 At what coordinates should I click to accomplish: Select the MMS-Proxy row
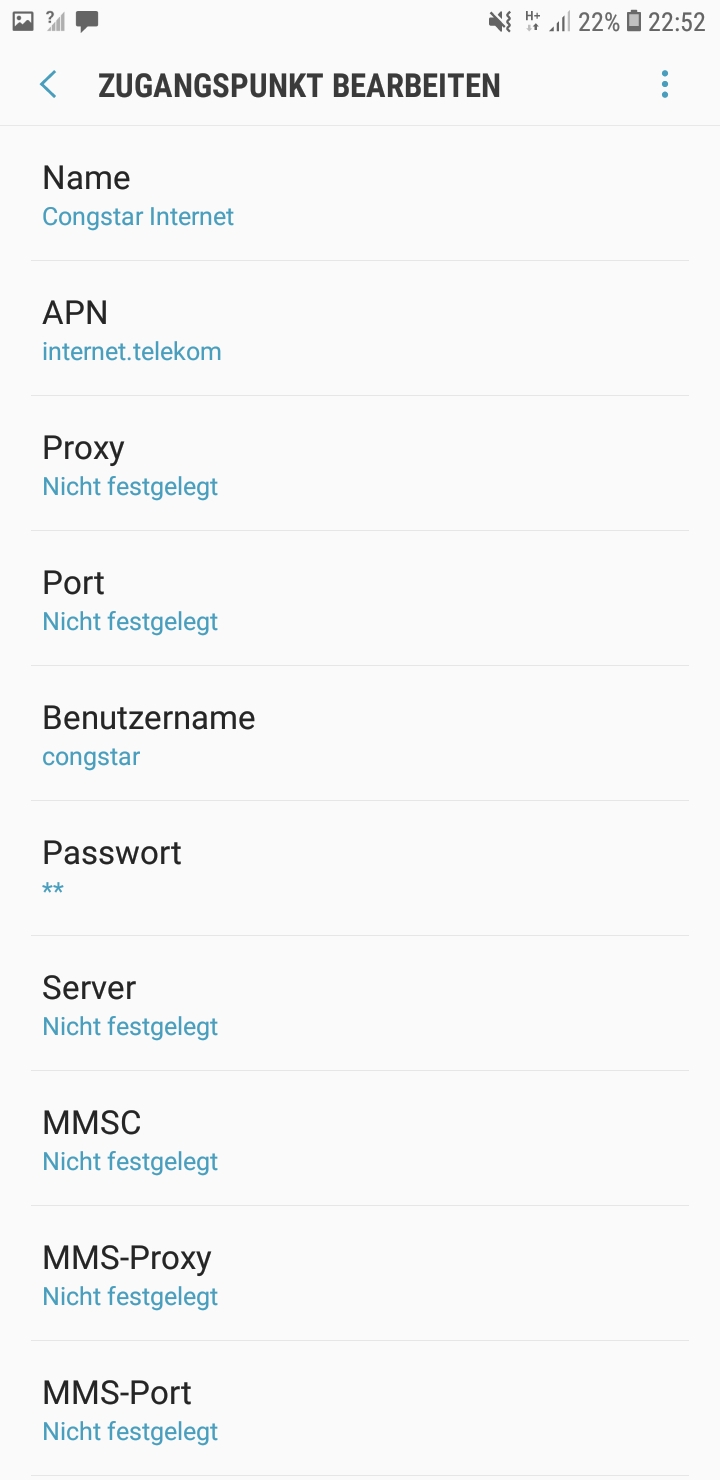pyautogui.click(x=360, y=1276)
